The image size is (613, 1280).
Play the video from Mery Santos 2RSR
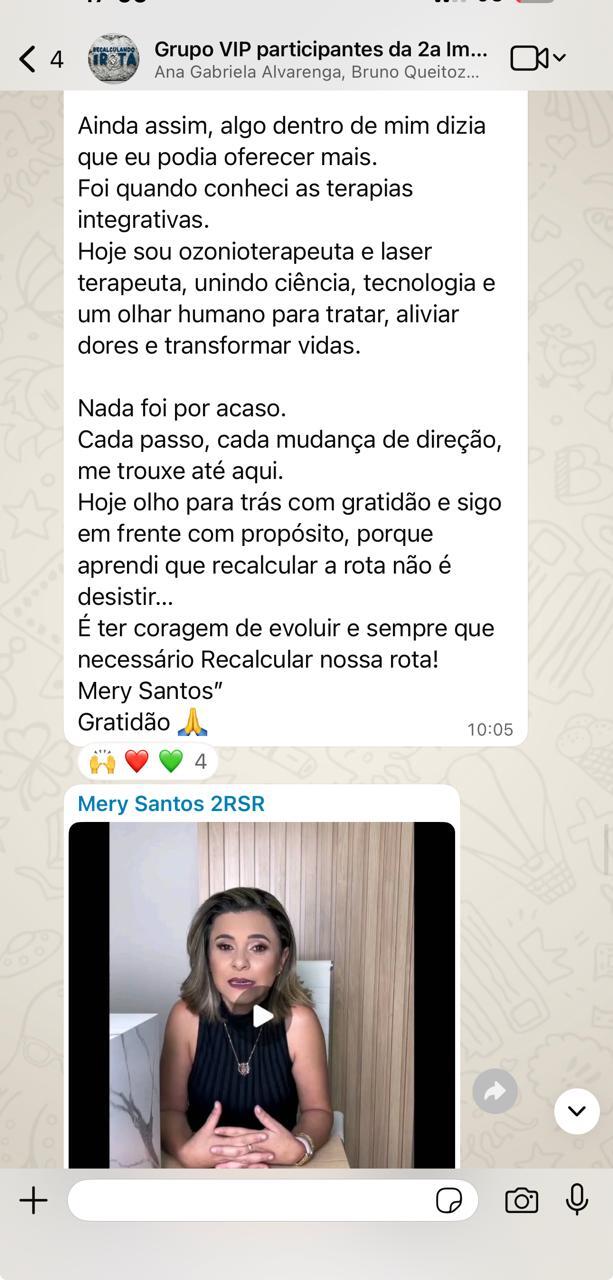tap(261, 1016)
